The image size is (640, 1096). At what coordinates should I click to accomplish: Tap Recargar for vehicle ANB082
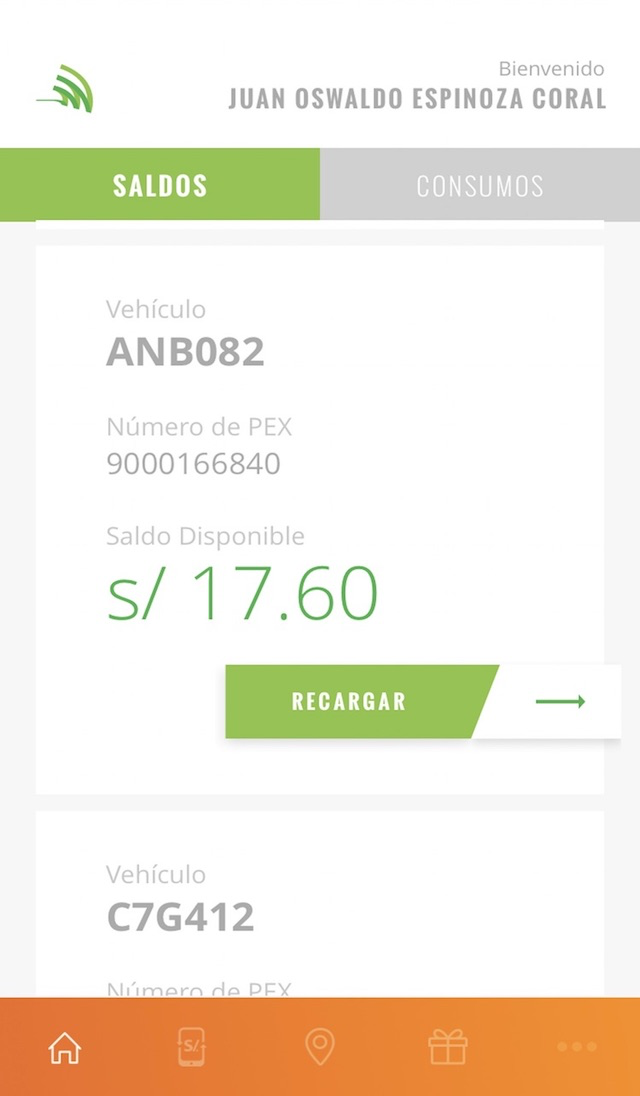[x=350, y=701]
